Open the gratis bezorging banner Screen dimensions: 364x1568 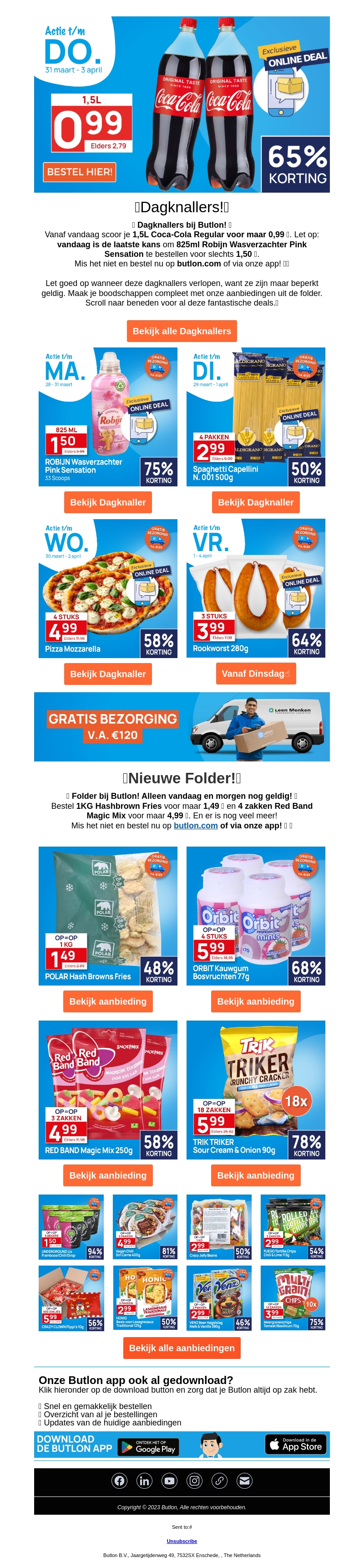click(x=182, y=726)
